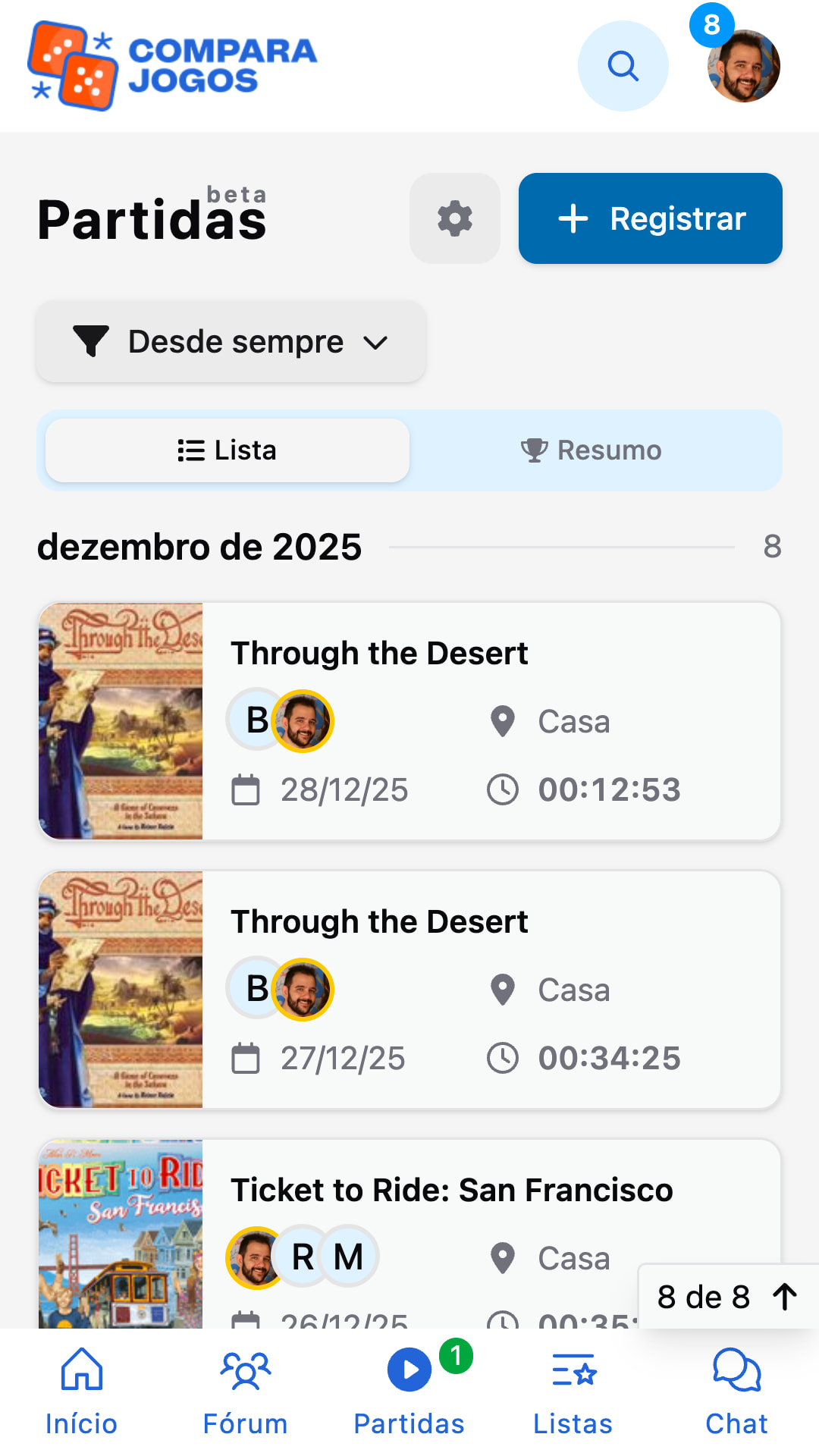Go to the Compara Jogos home logo
819x1456 pixels.
173,66
